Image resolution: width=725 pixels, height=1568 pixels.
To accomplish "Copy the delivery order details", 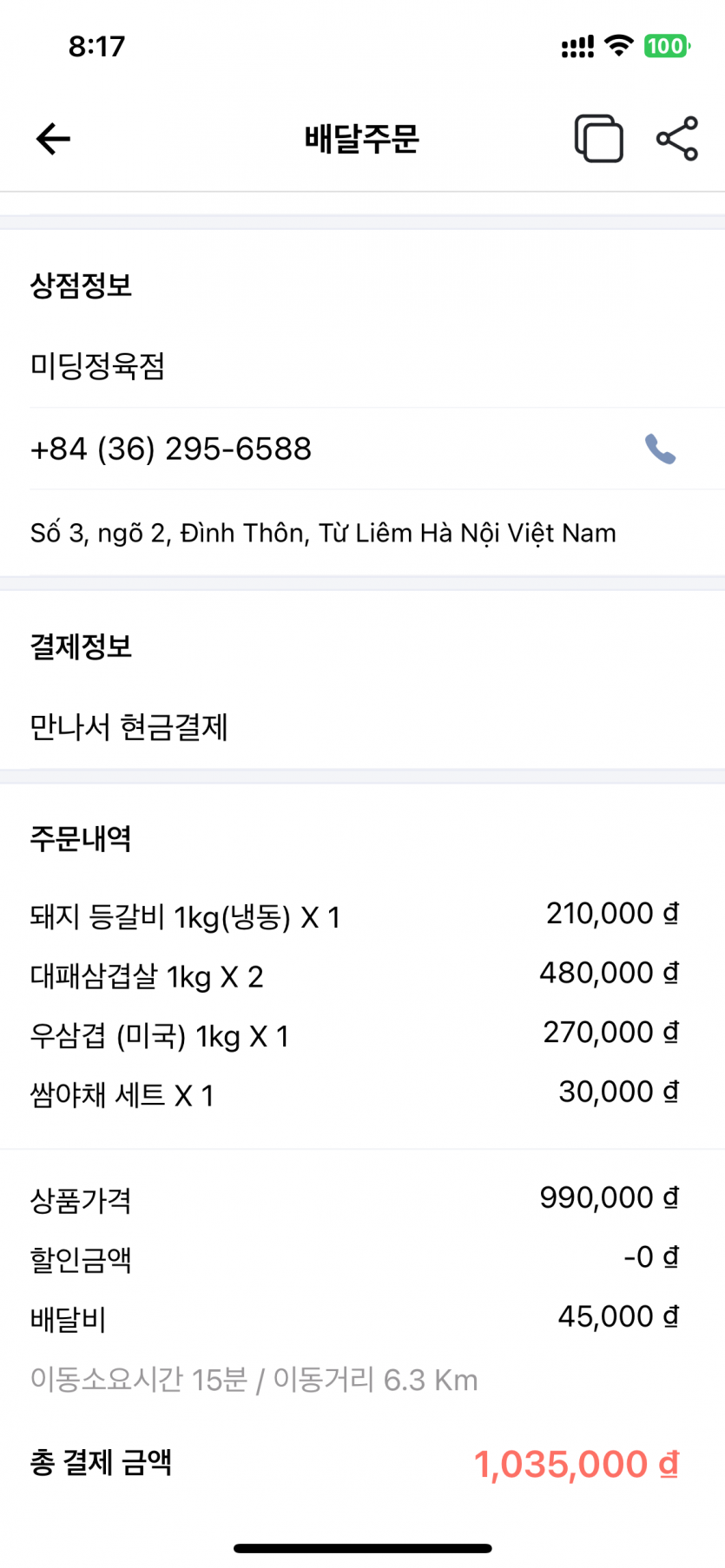I will [598, 139].
